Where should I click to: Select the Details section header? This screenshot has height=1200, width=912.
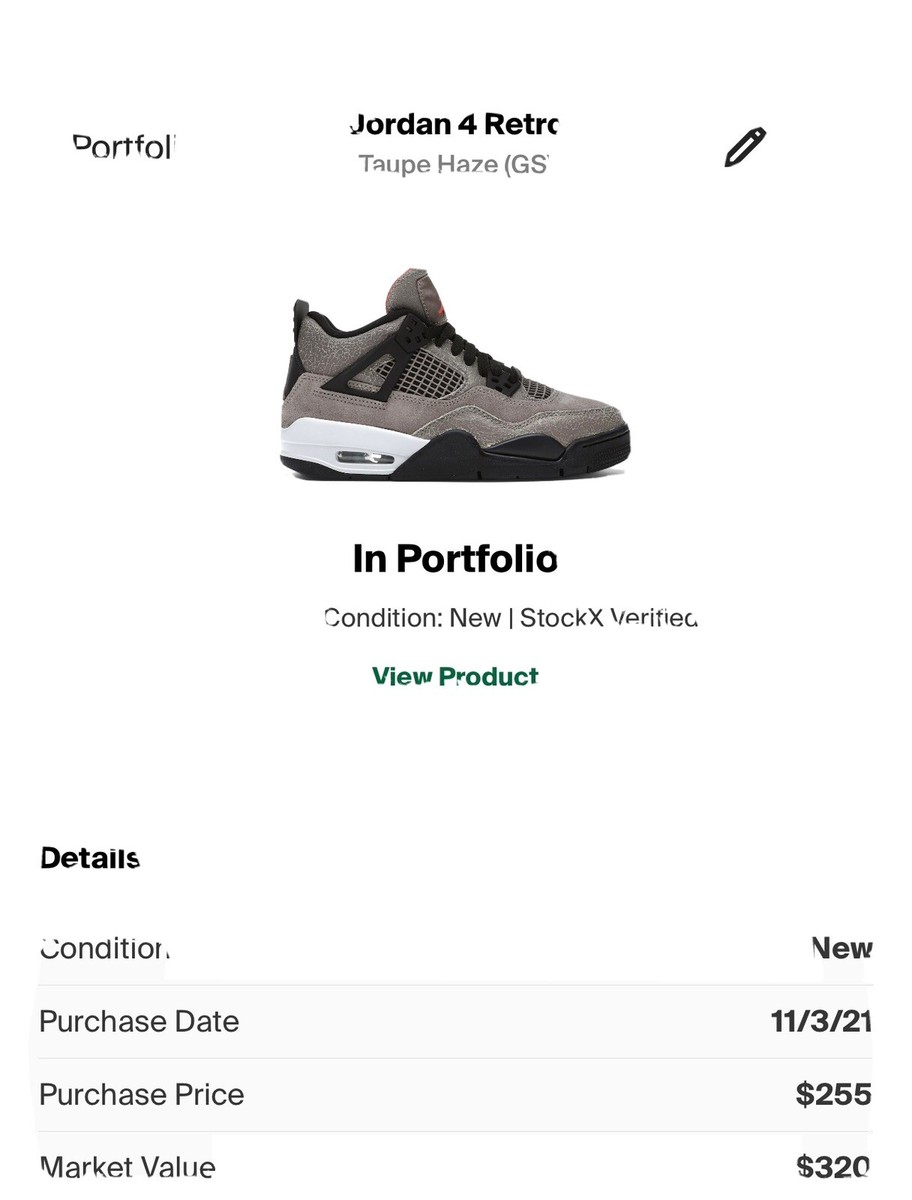pyautogui.click(x=89, y=858)
